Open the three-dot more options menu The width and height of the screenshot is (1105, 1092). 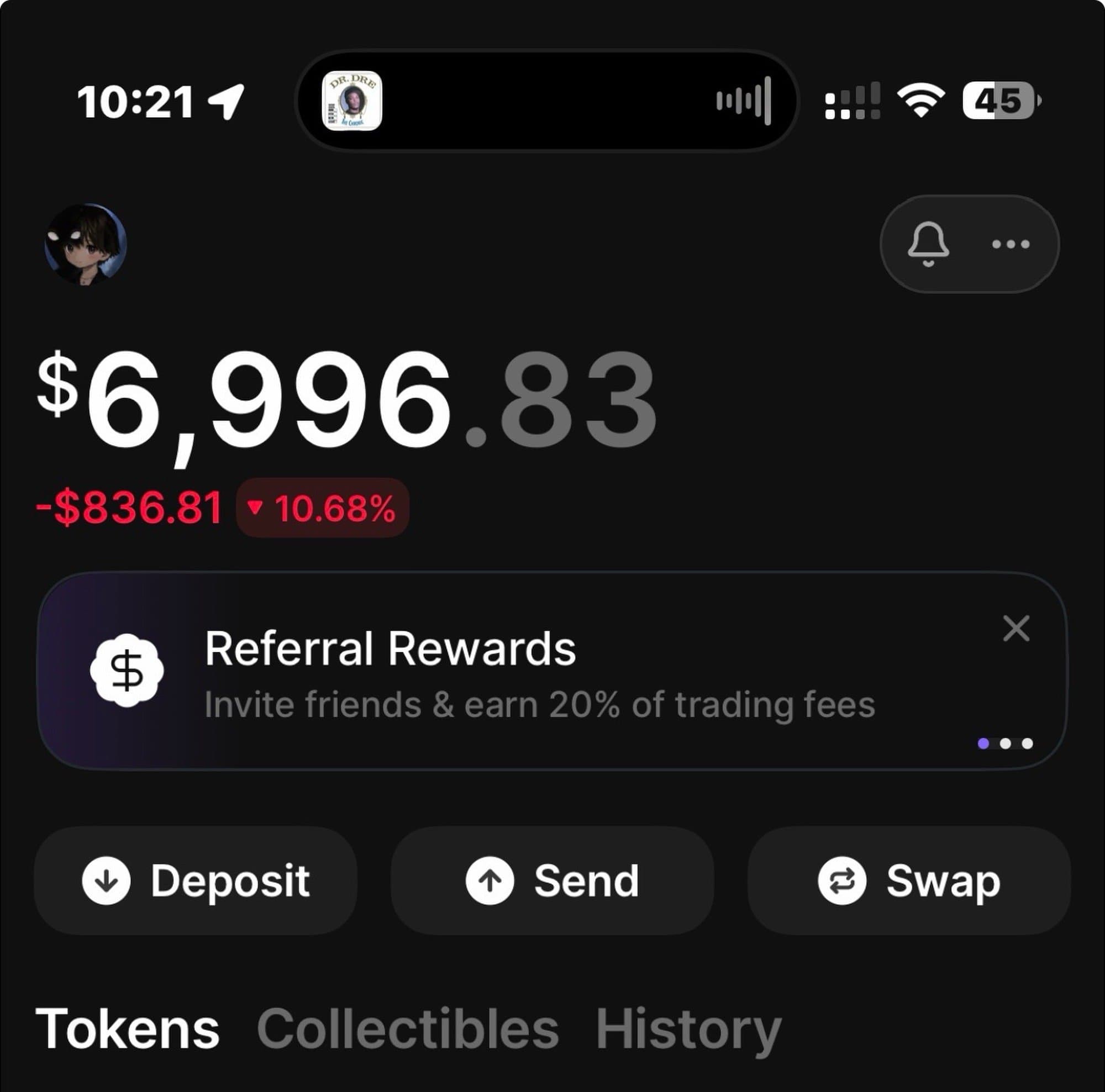[1011, 245]
